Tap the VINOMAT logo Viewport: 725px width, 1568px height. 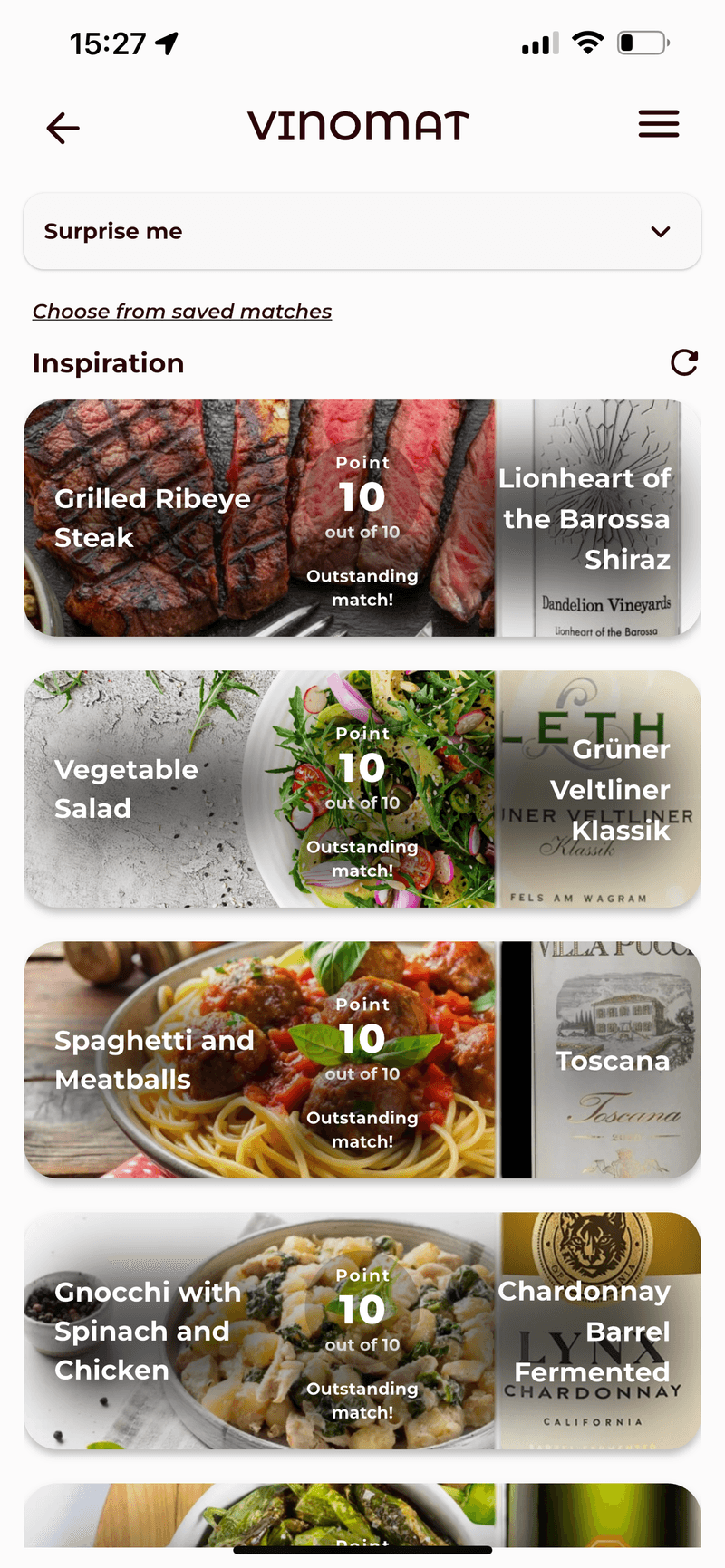(x=358, y=124)
